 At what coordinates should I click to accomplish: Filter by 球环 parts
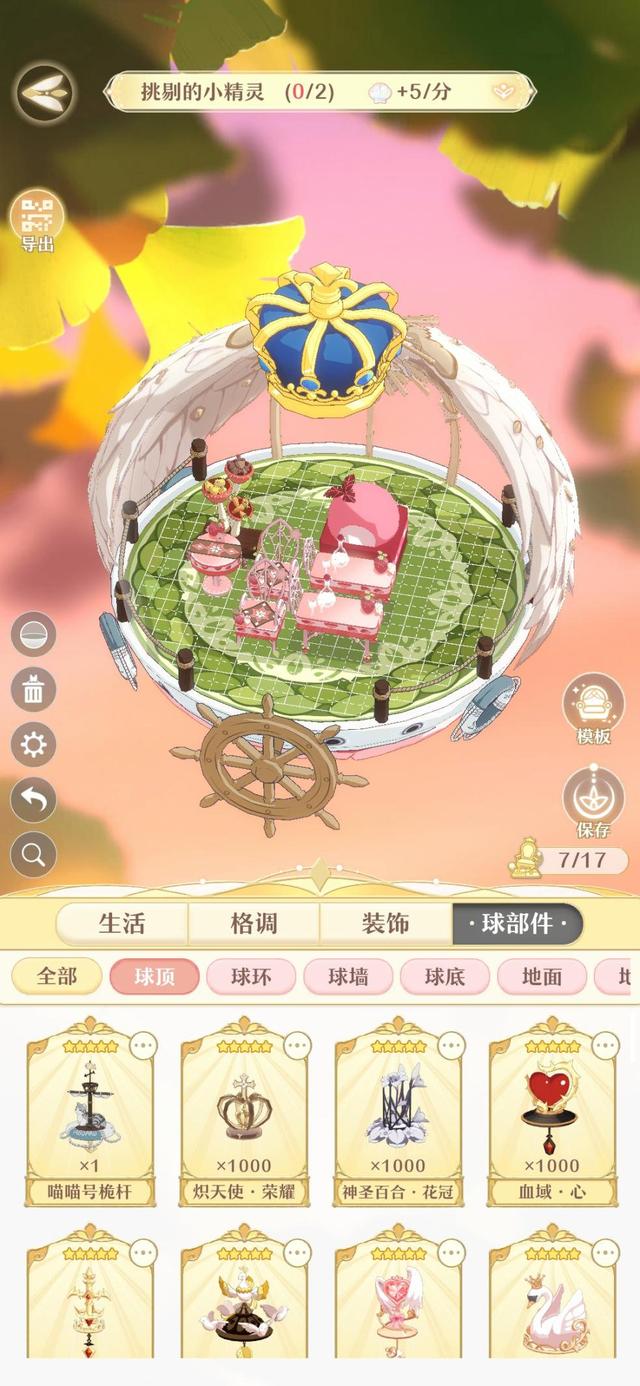pyautogui.click(x=251, y=977)
